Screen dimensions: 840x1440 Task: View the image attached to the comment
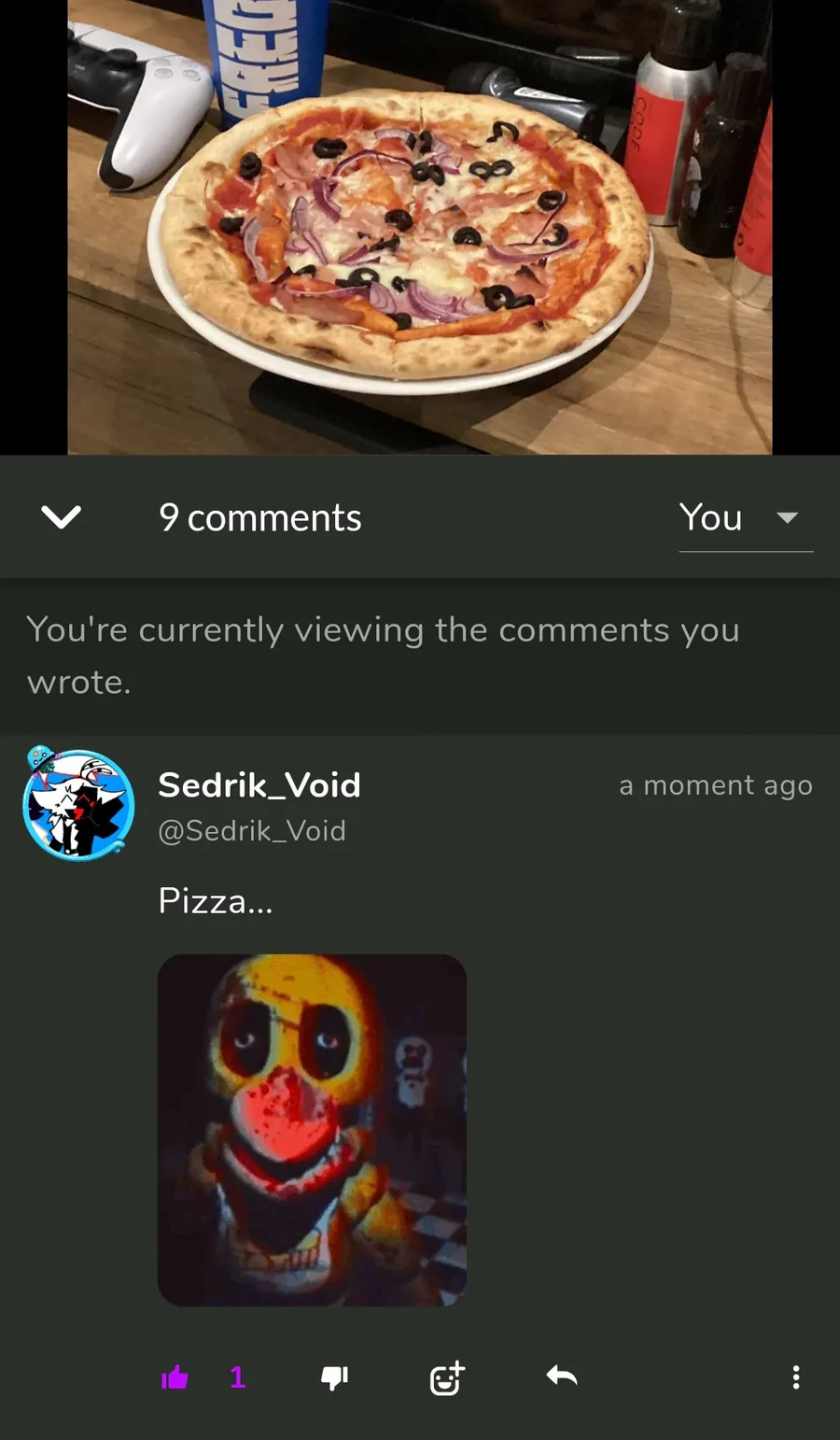[x=312, y=1129]
